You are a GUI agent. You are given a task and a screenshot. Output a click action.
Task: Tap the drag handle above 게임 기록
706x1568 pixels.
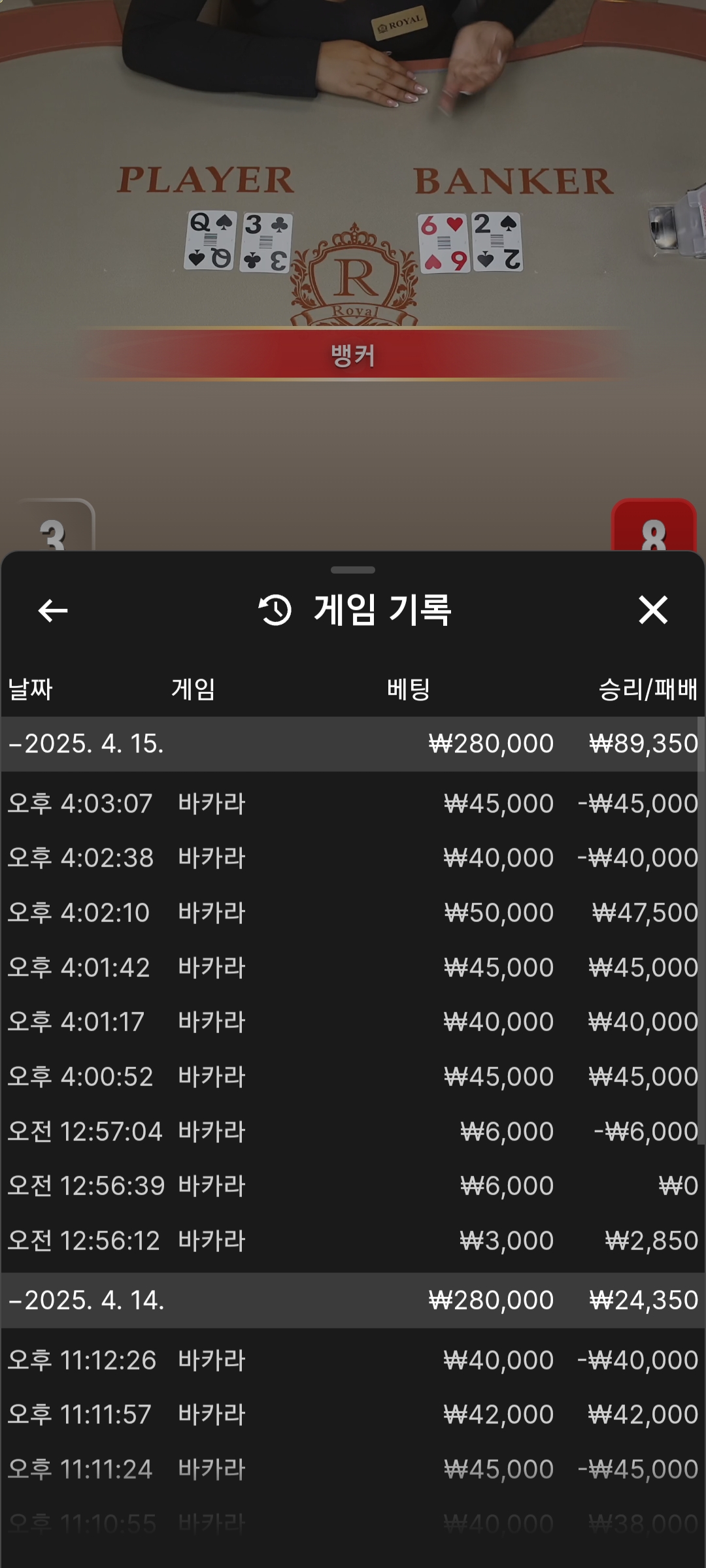point(353,570)
